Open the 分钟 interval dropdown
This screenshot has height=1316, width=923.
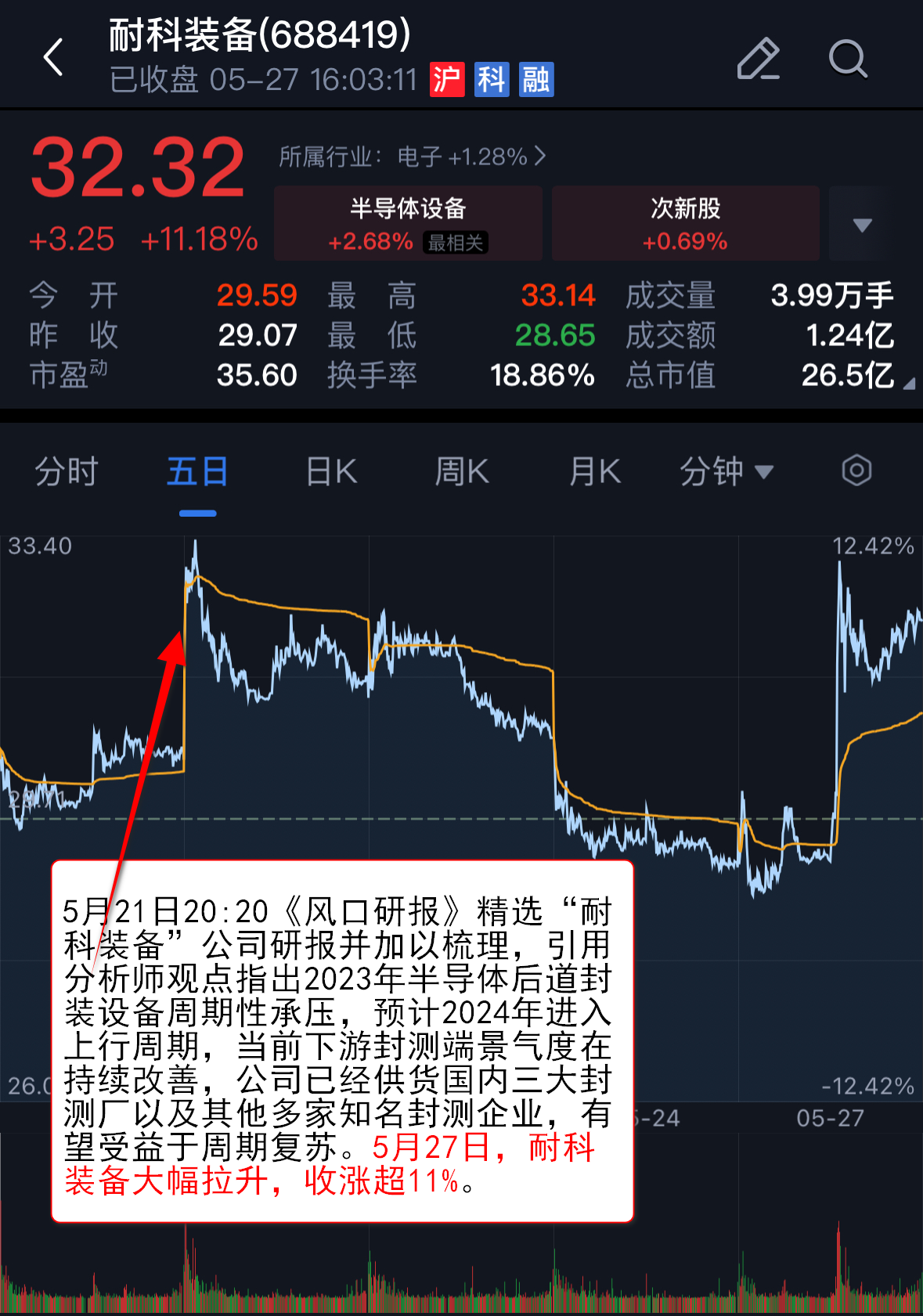coord(726,471)
